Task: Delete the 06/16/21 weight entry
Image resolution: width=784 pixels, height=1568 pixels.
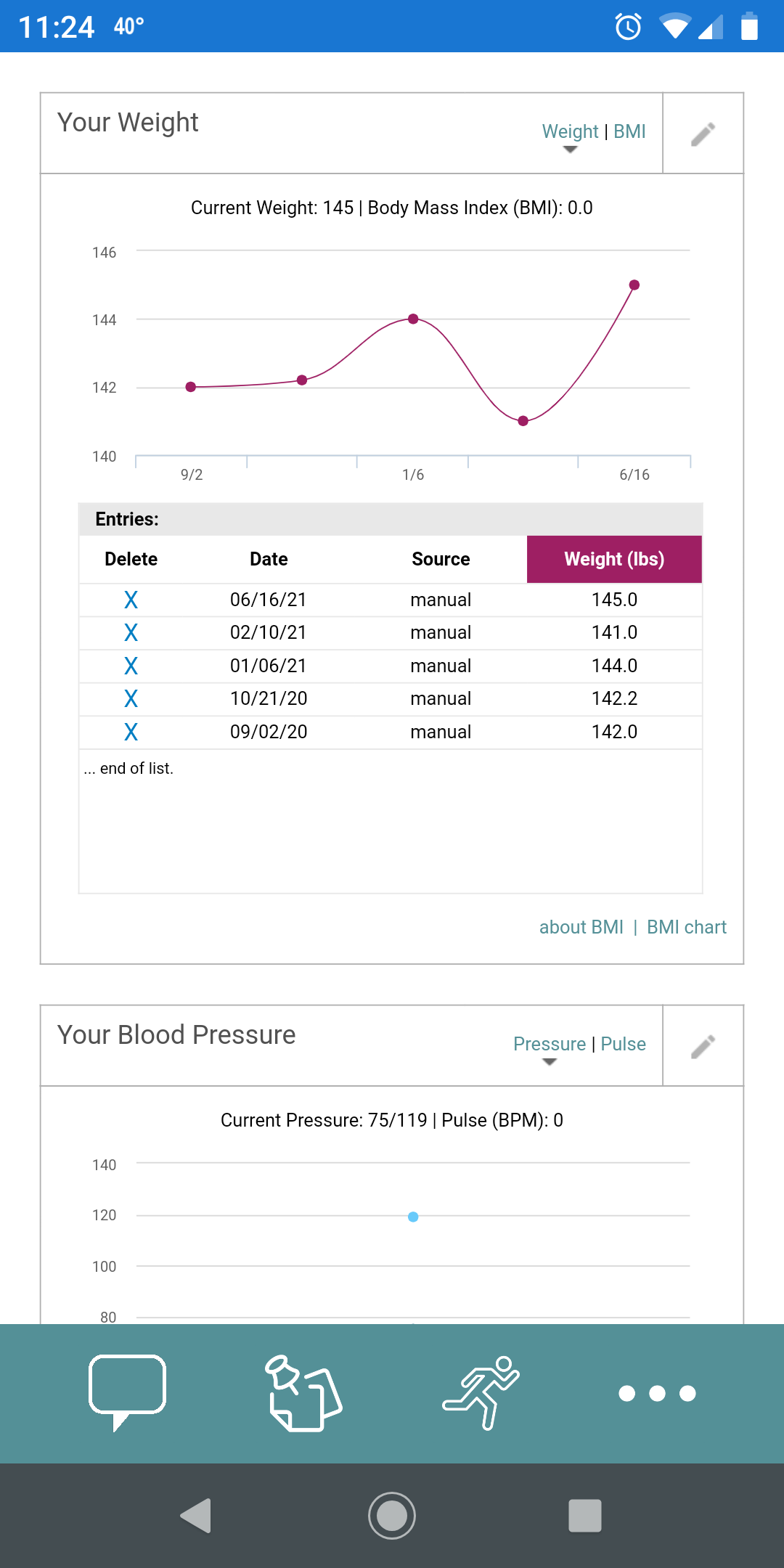Action: [x=131, y=600]
